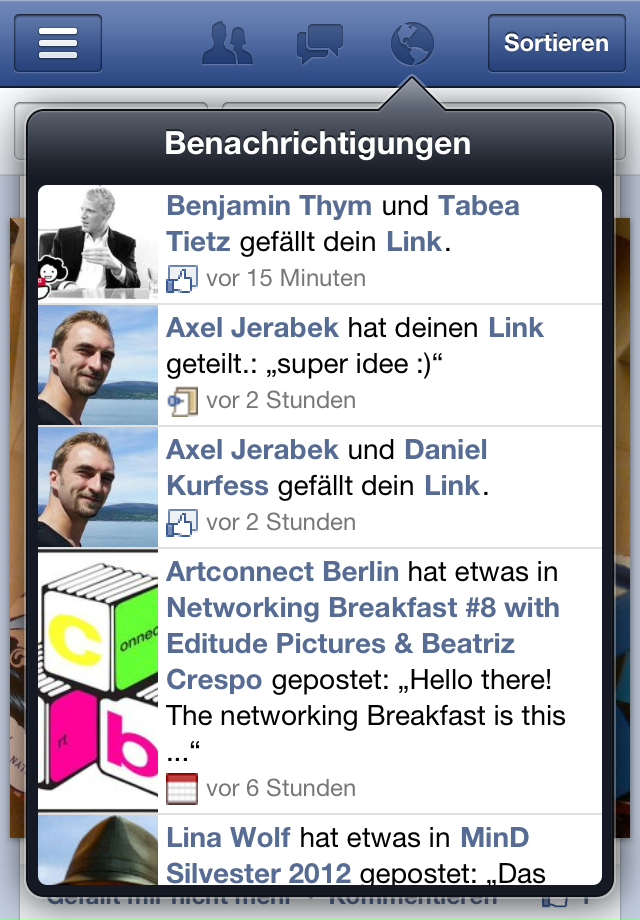This screenshot has width=640, height=920.
Task: Close notifications via the globe icon
Action: tap(411, 44)
